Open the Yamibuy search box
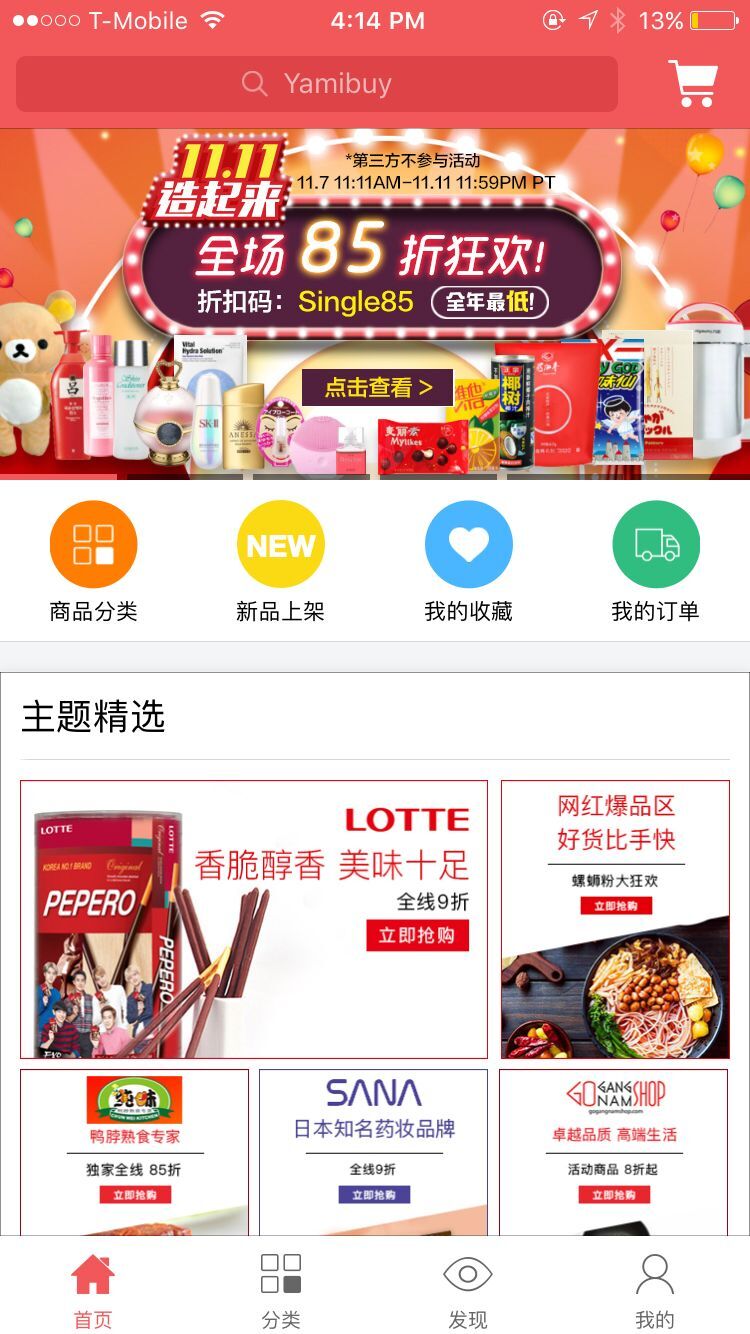750x1334 pixels. point(316,84)
